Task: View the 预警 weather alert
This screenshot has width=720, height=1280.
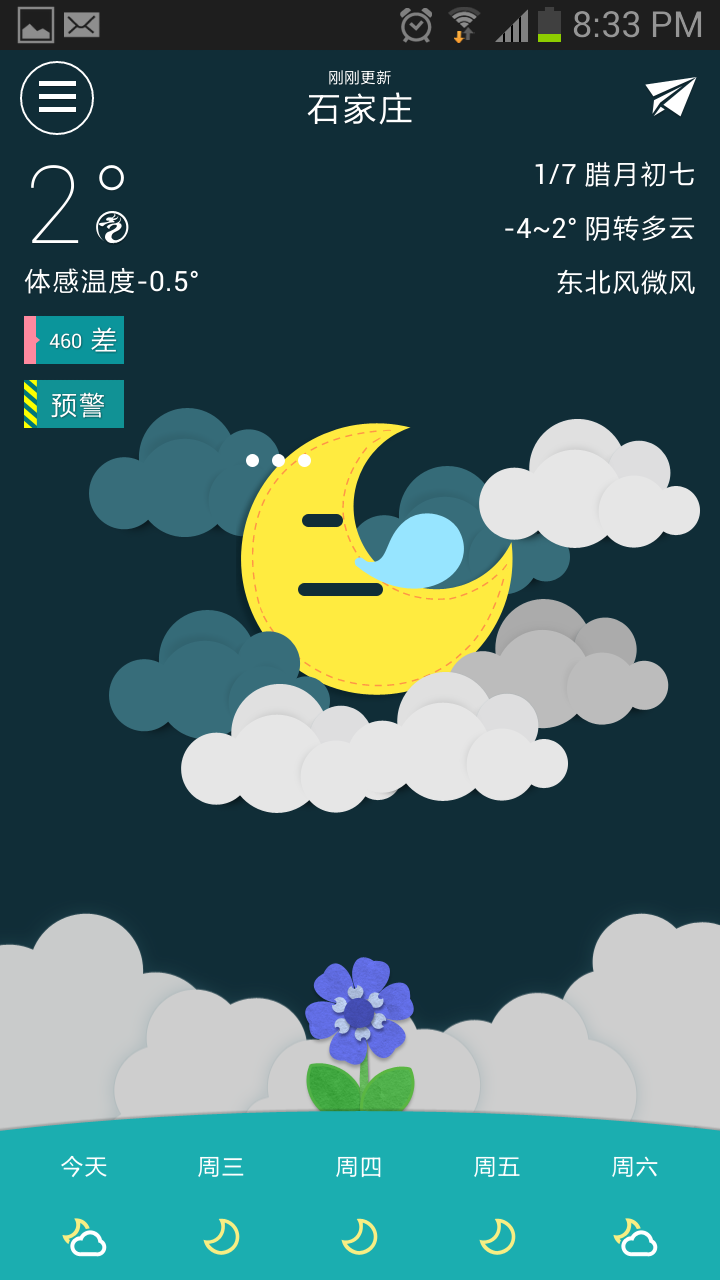Action: [74, 404]
